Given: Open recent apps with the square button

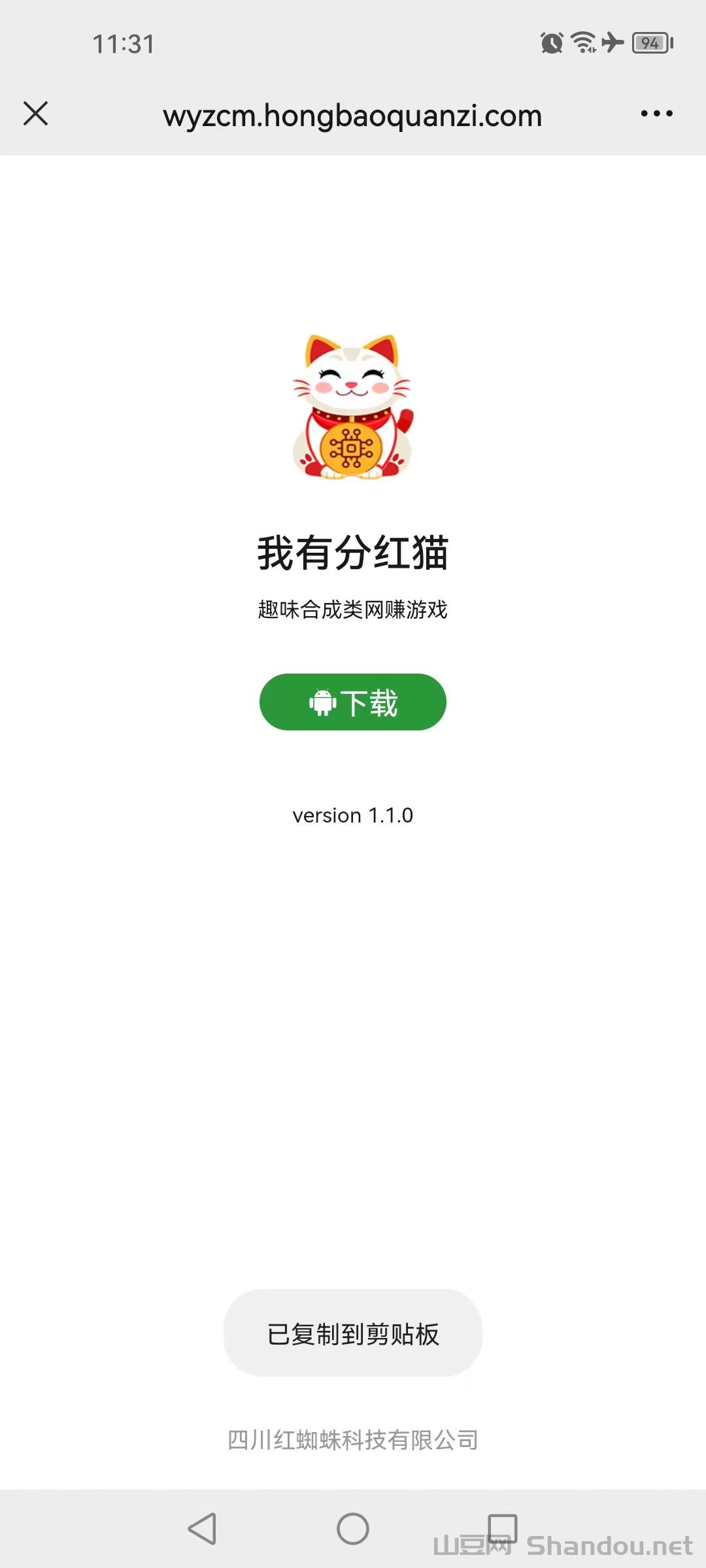Looking at the screenshot, I should click(503, 1527).
